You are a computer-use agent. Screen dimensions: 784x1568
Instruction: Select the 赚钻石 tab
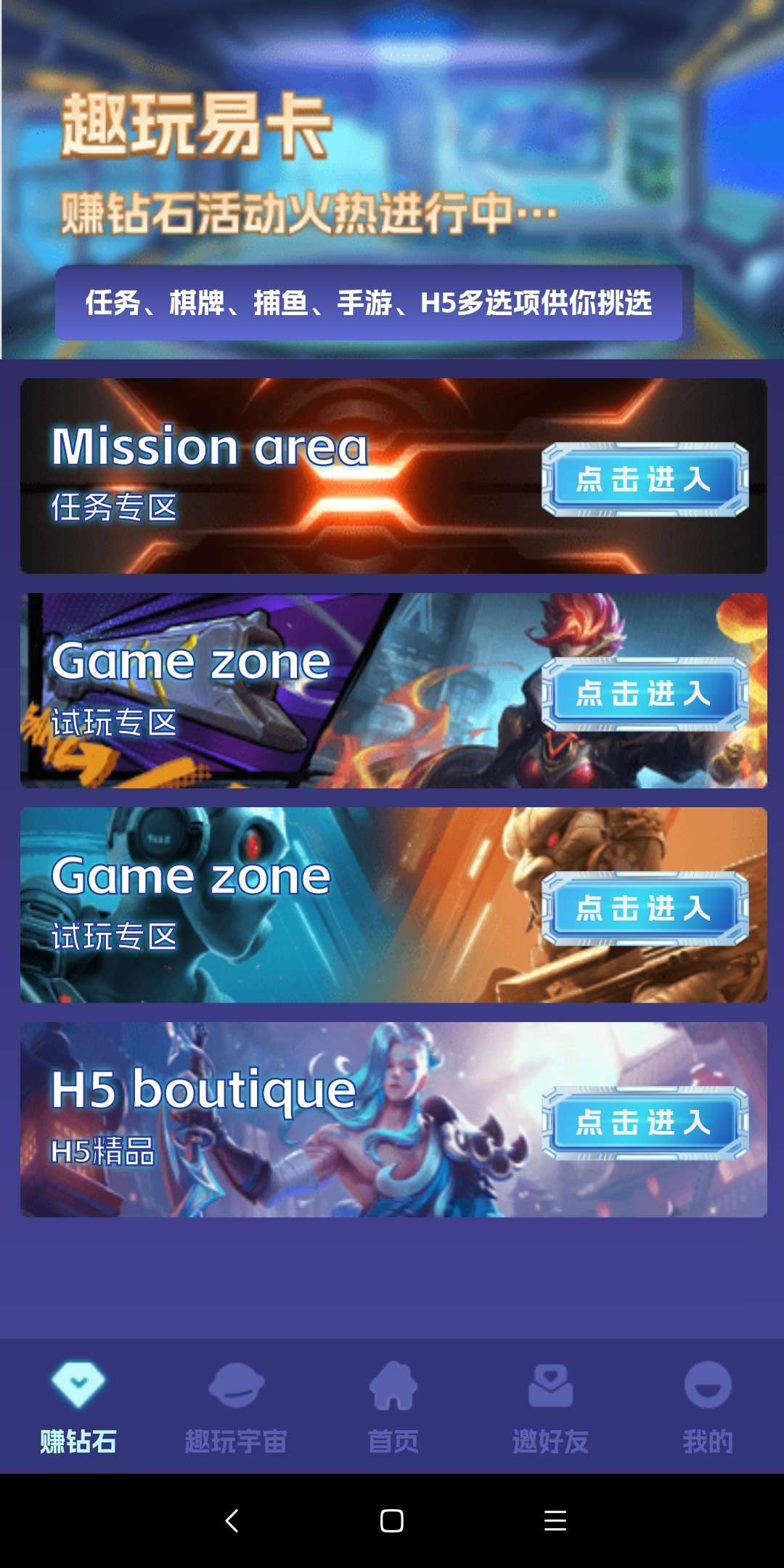point(78,1407)
